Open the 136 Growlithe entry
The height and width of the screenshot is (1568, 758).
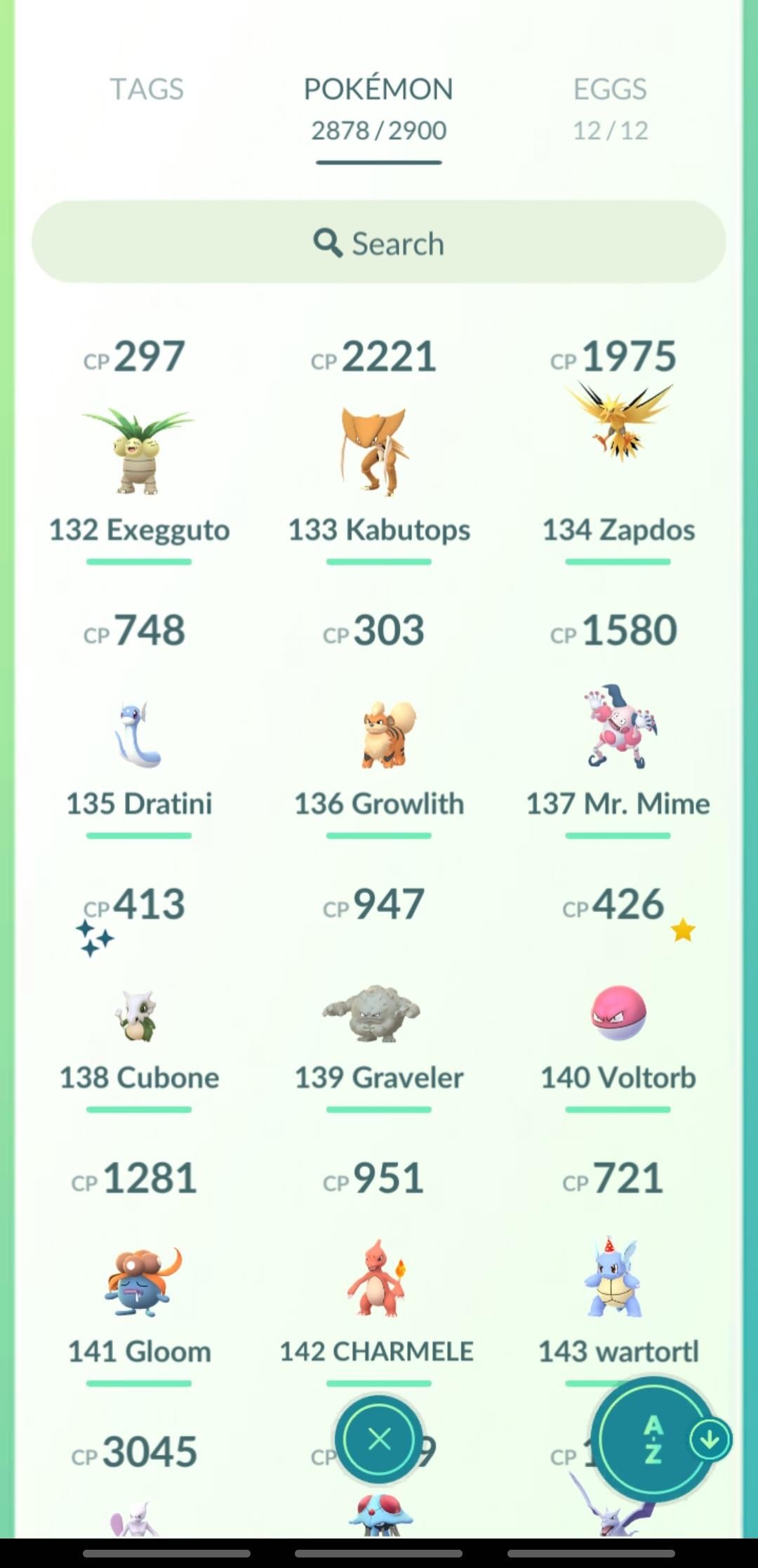pyautogui.click(x=379, y=734)
